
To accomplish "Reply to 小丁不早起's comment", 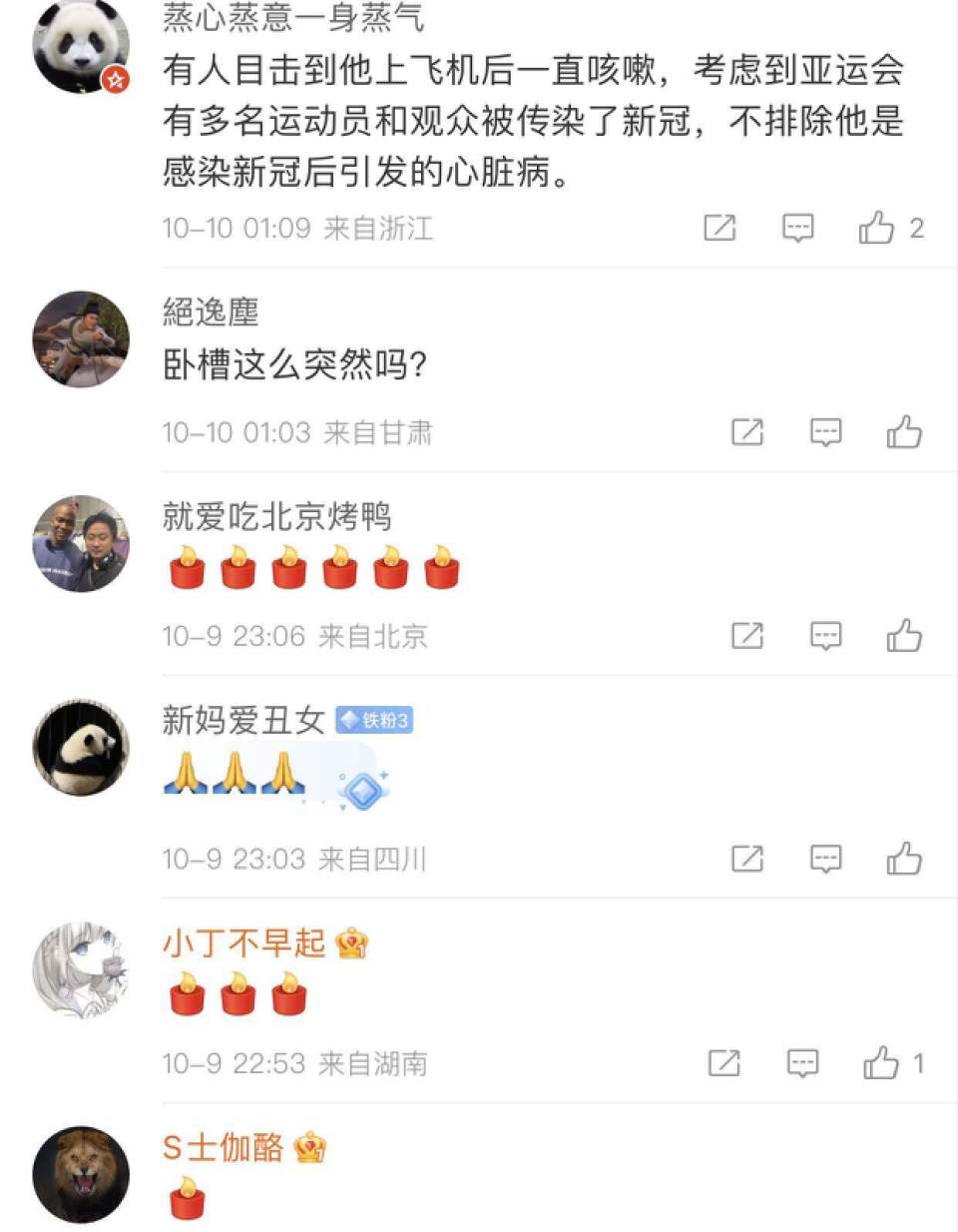I will (x=802, y=1063).
